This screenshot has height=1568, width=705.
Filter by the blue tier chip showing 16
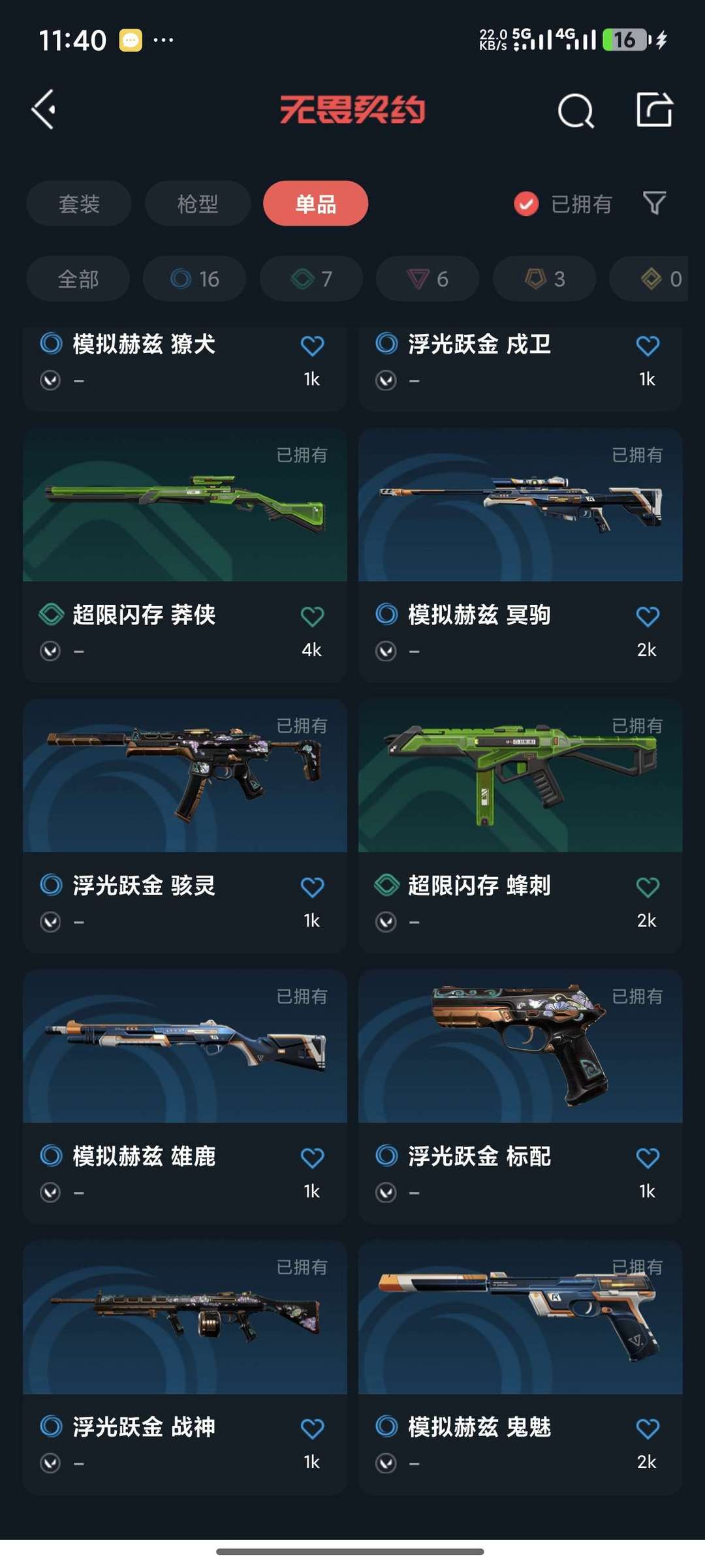tap(195, 279)
